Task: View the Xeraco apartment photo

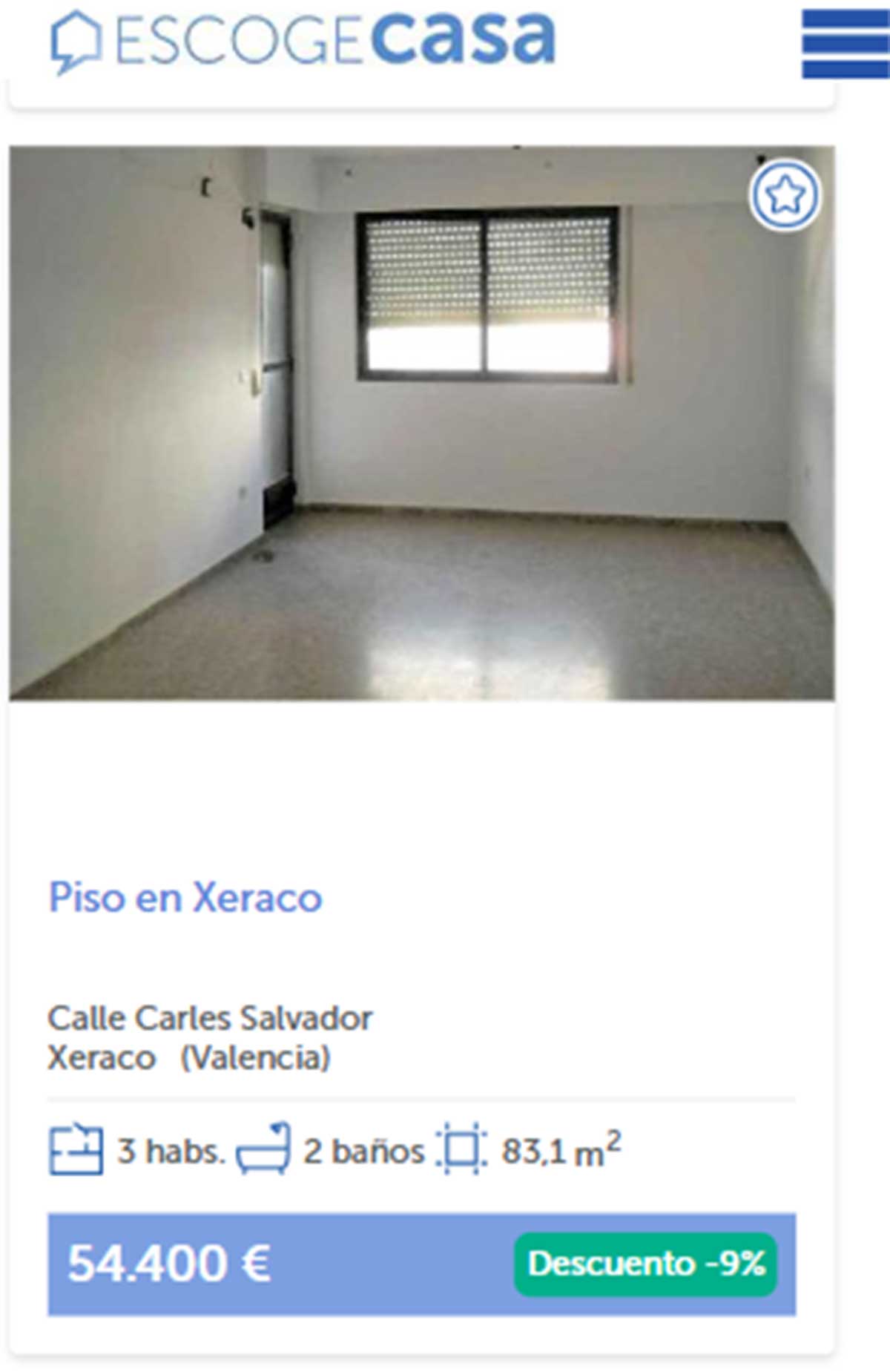Action: pos(421,423)
